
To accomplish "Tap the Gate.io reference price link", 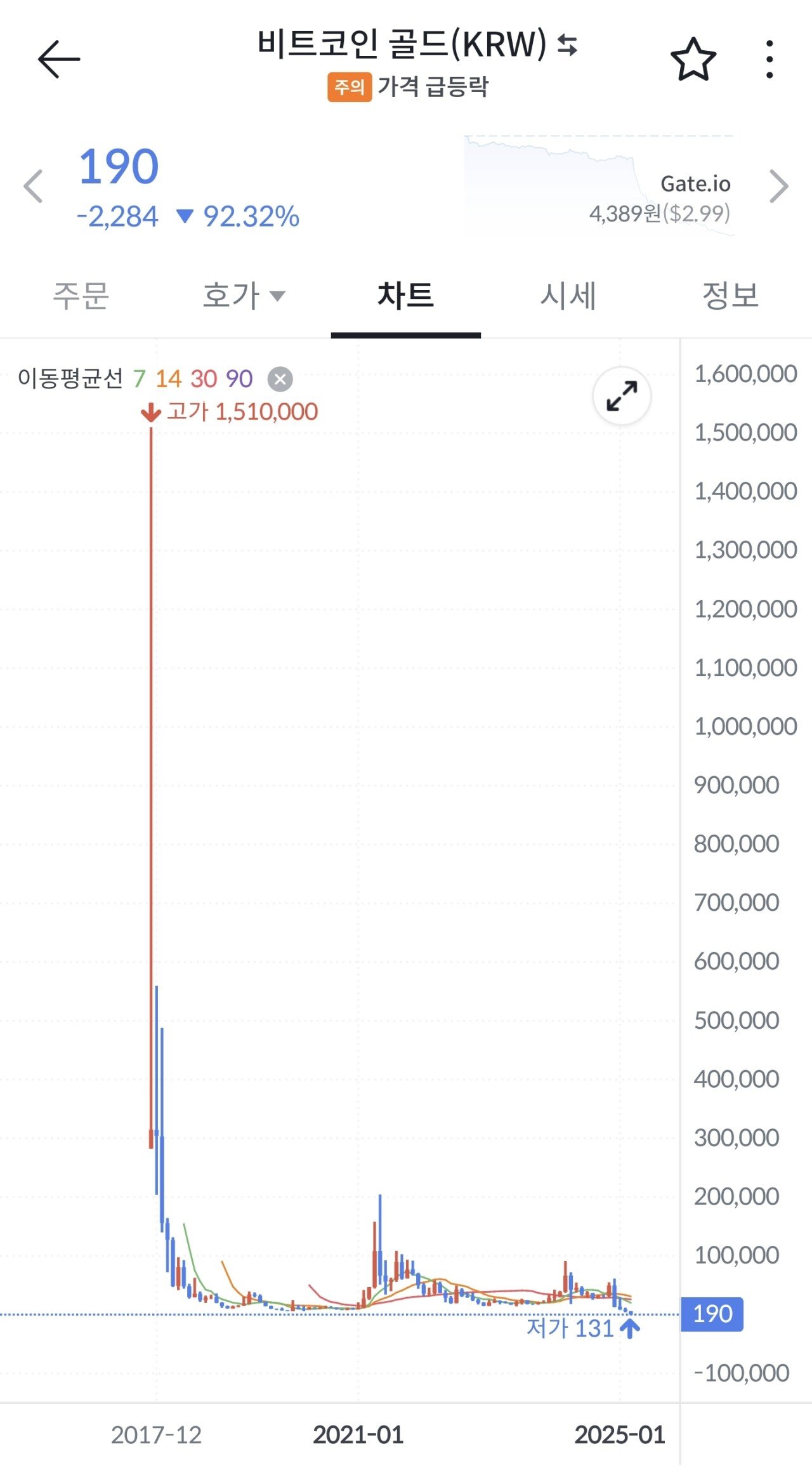I will (696, 184).
